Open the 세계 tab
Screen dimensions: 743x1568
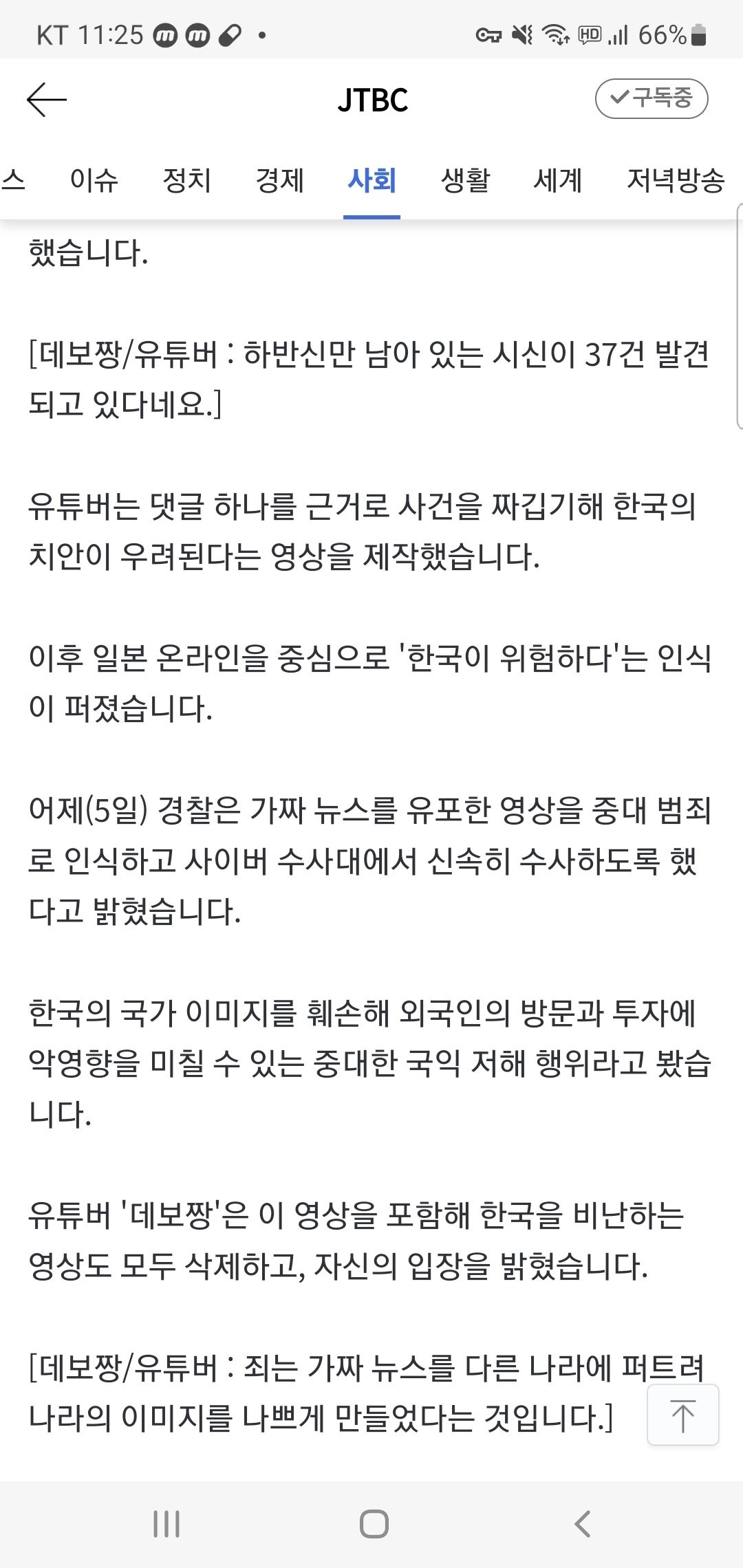pyautogui.click(x=558, y=180)
